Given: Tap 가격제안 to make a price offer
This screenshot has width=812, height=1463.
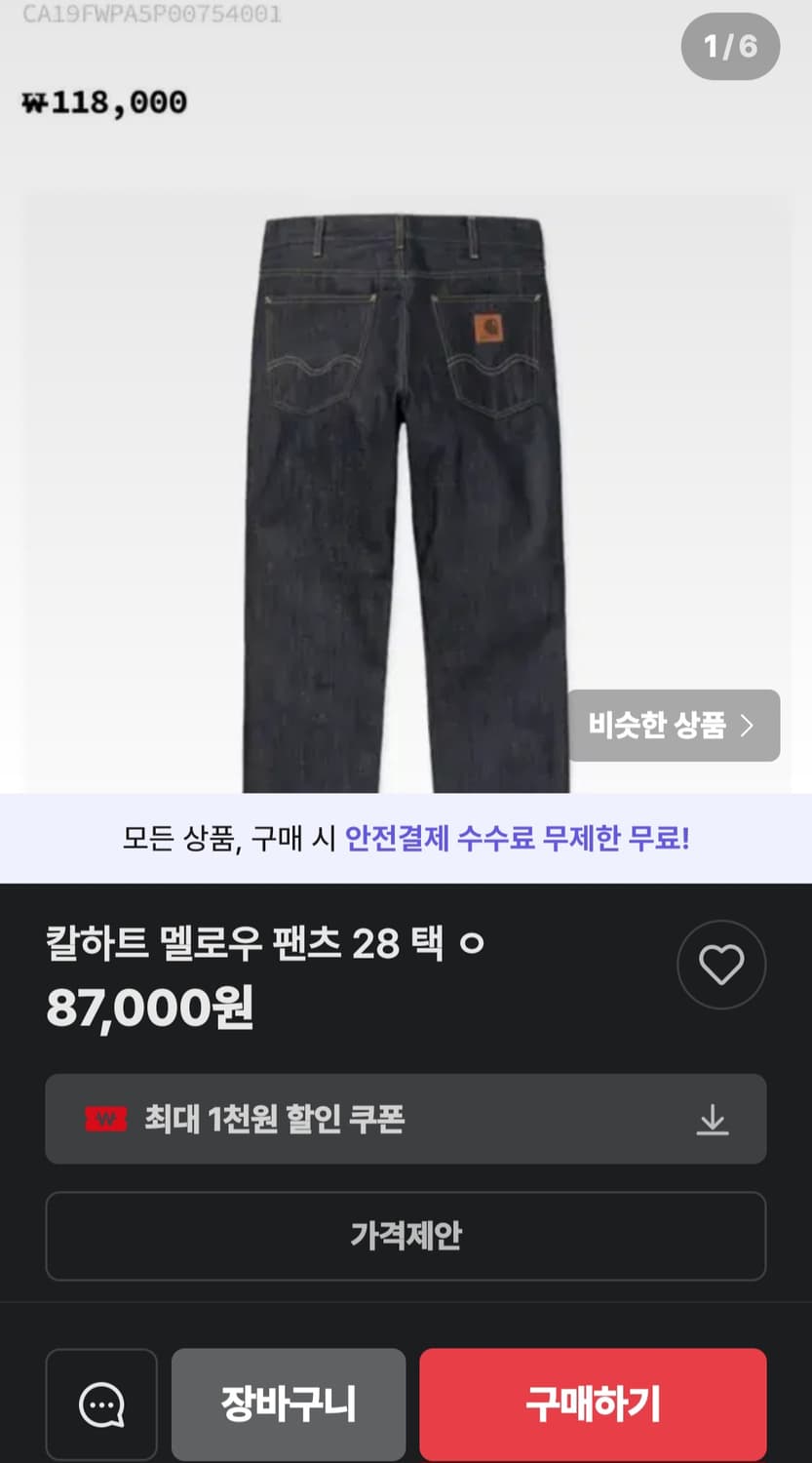Looking at the screenshot, I should coord(406,1237).
